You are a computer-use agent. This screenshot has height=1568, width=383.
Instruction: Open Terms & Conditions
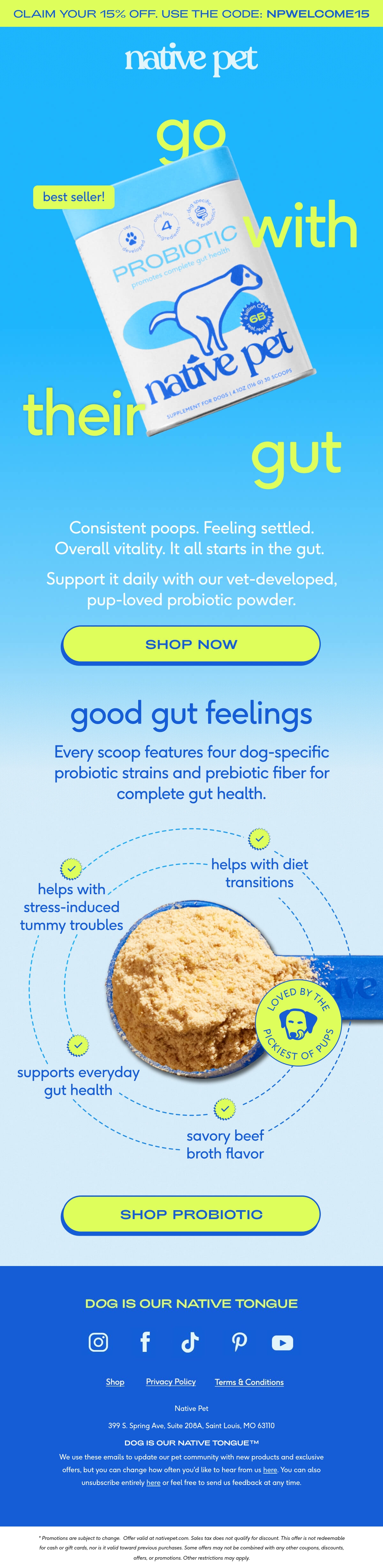click(249, 1382)
